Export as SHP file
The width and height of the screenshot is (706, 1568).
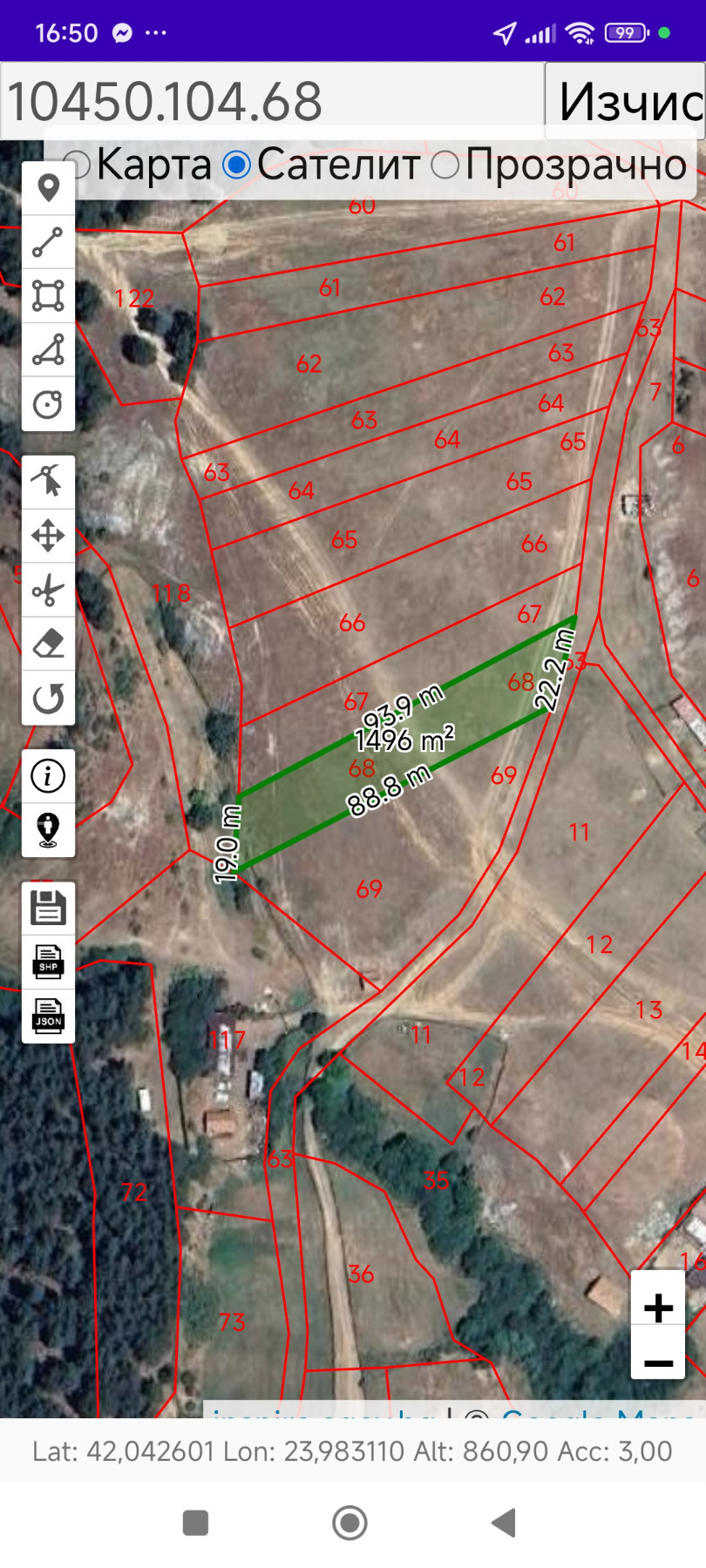[48, 962]
